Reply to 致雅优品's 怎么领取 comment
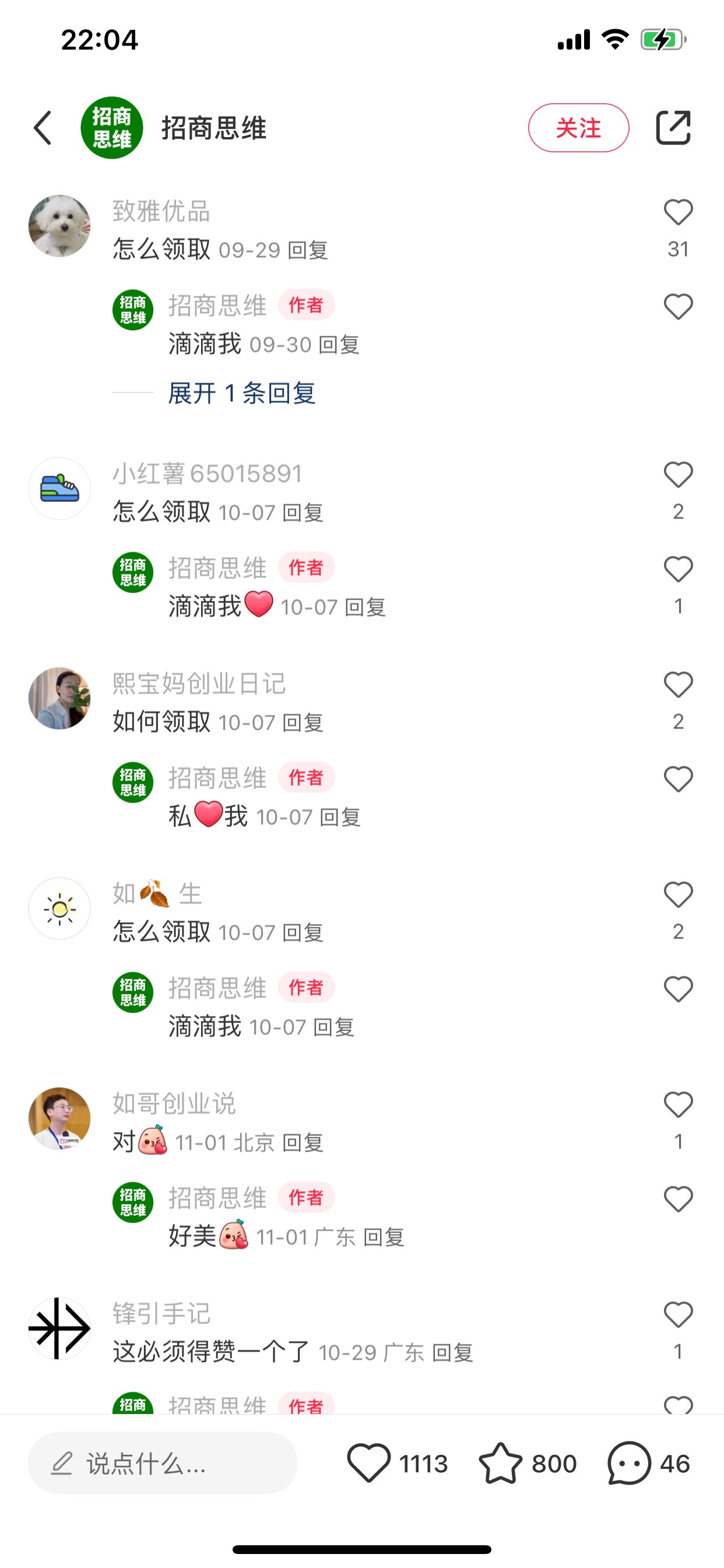This screenshot has width=724, height=1568. (308, 250)
